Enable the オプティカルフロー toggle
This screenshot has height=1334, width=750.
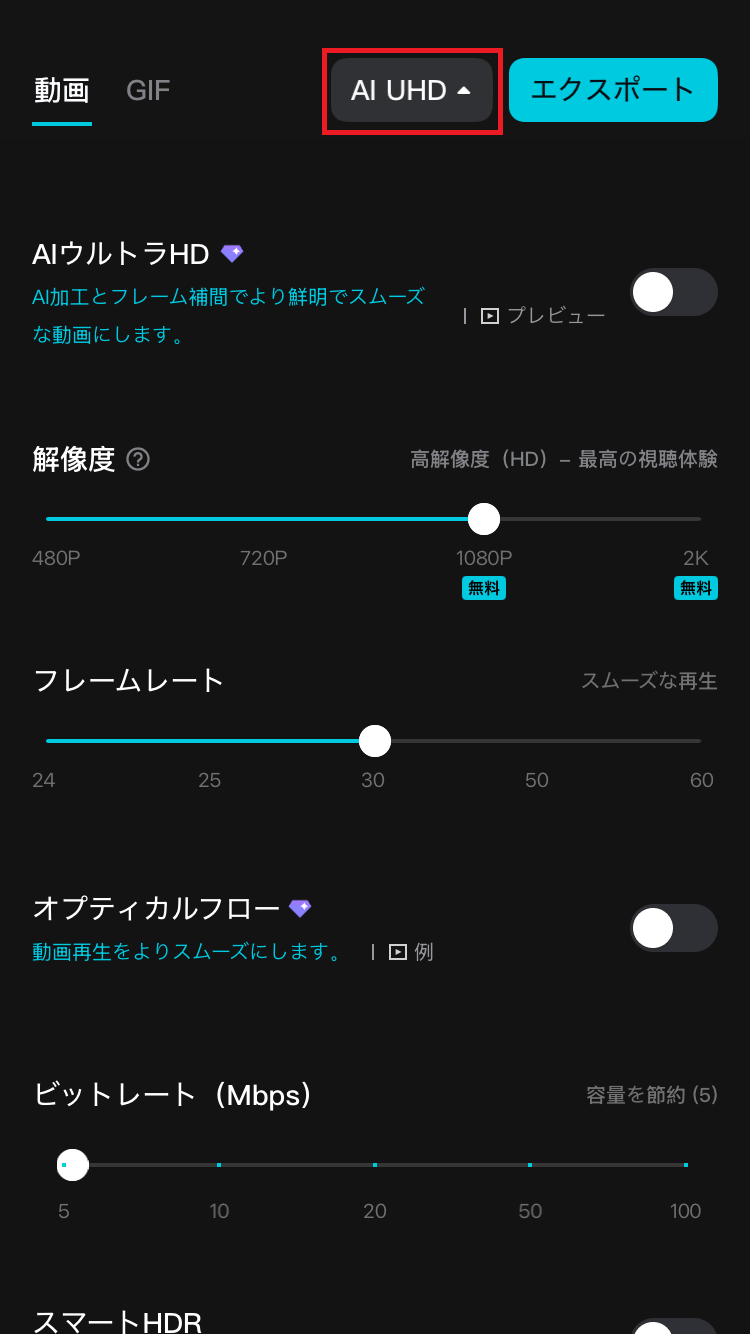coord(674,928)
